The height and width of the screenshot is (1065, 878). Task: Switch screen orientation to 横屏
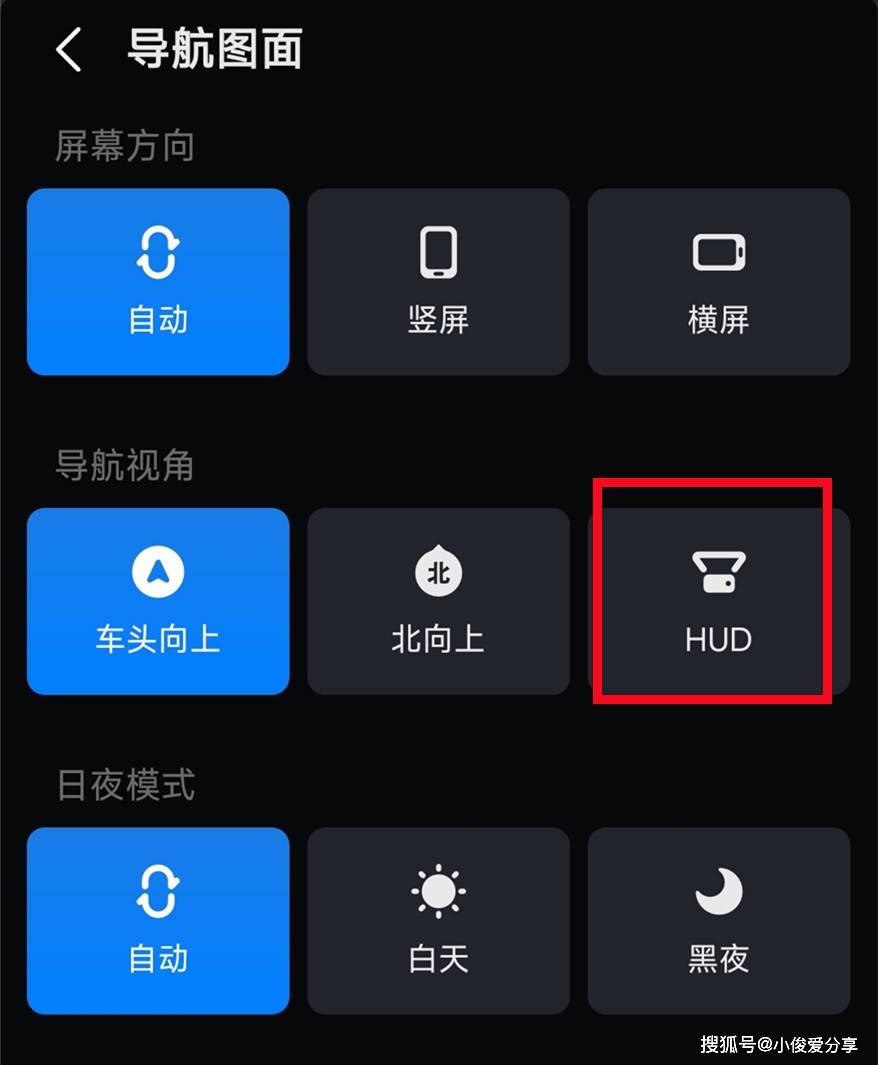(x=718, y=282)
